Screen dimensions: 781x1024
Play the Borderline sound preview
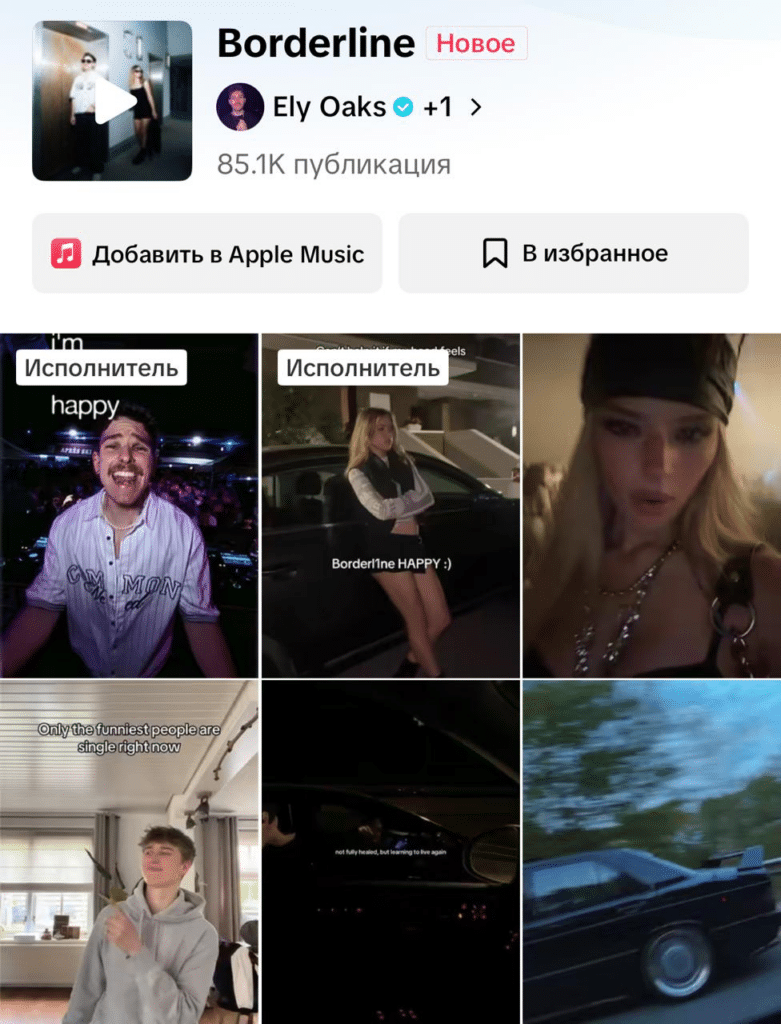click(112, 101)
